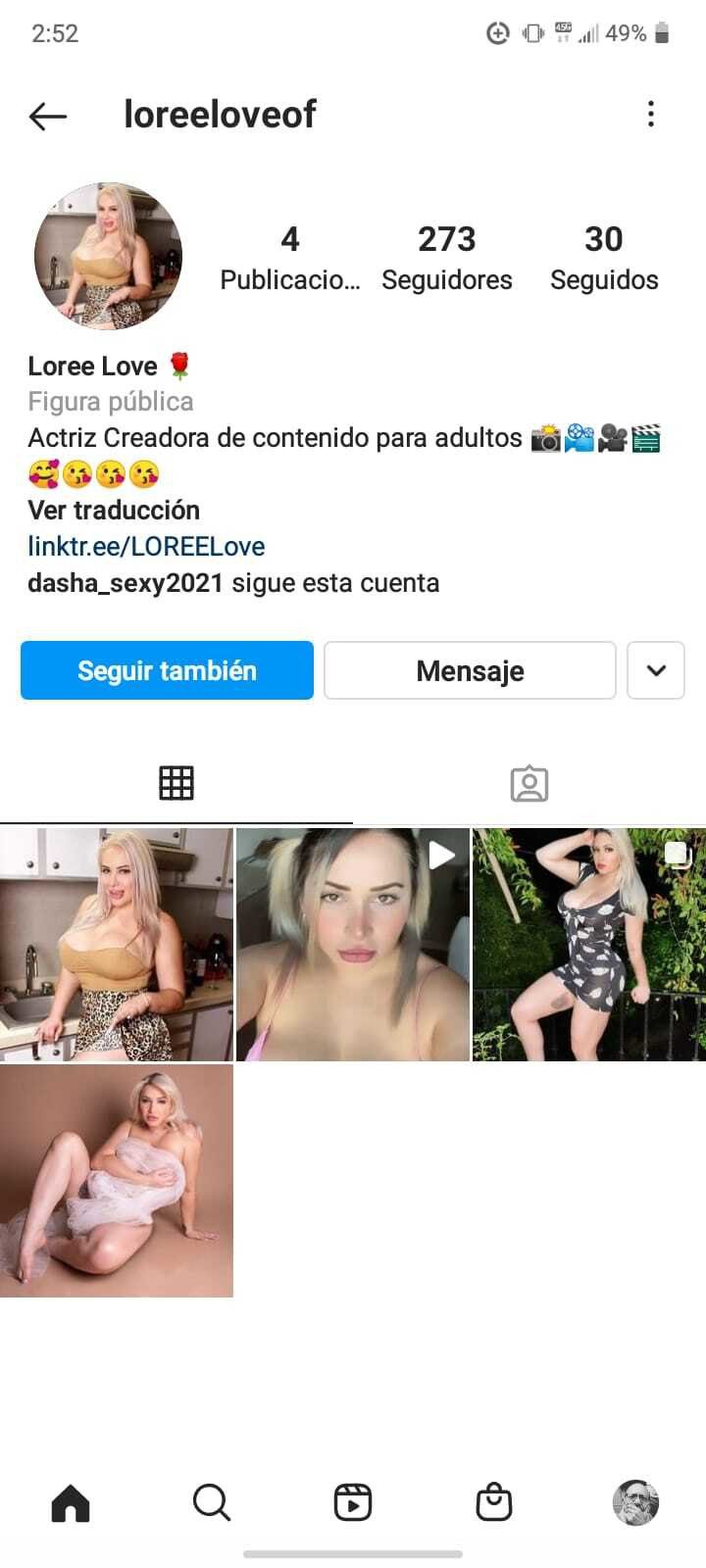Switch to the tagged photos tab
Image resolution: width=706 pixels, height=1568 pixels.
click(529, 783)
